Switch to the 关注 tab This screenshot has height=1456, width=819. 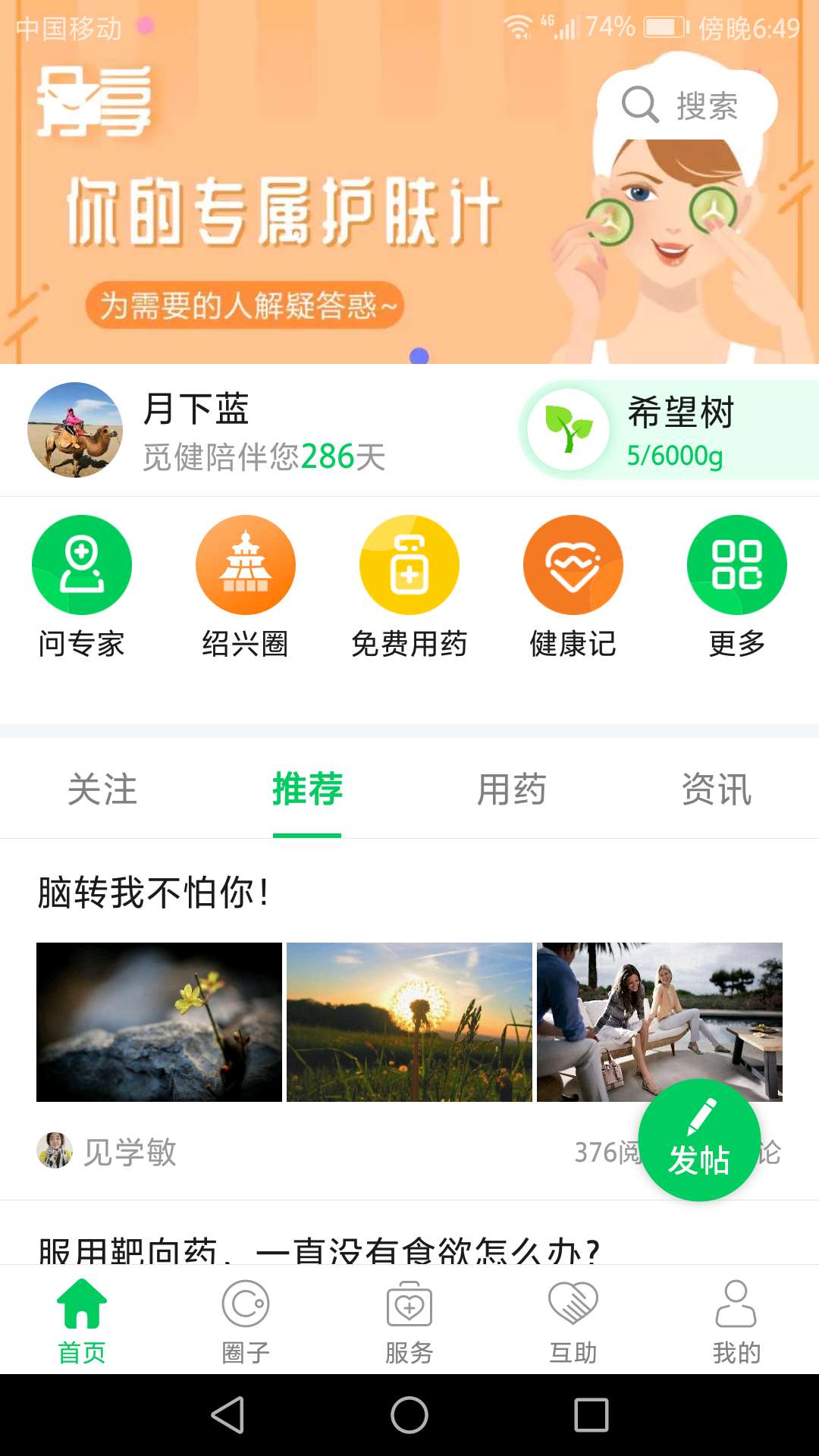click(102, 790)
